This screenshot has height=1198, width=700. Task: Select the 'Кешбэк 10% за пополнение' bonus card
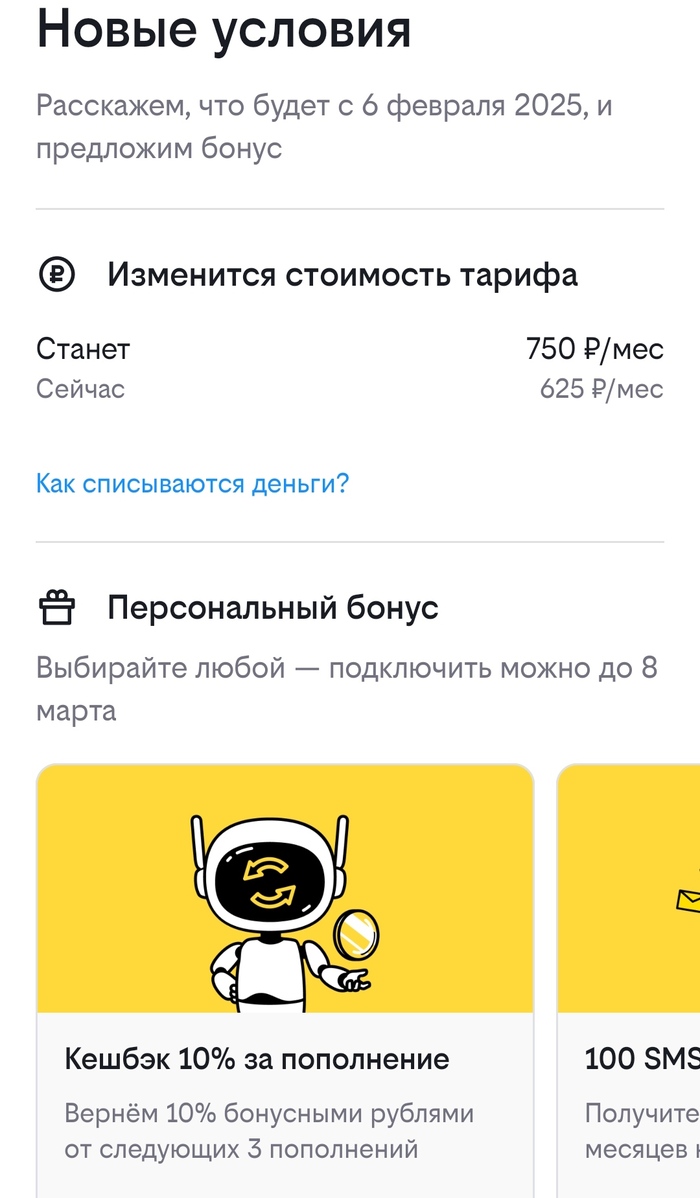pyautogui.click(x=284, y=980)
